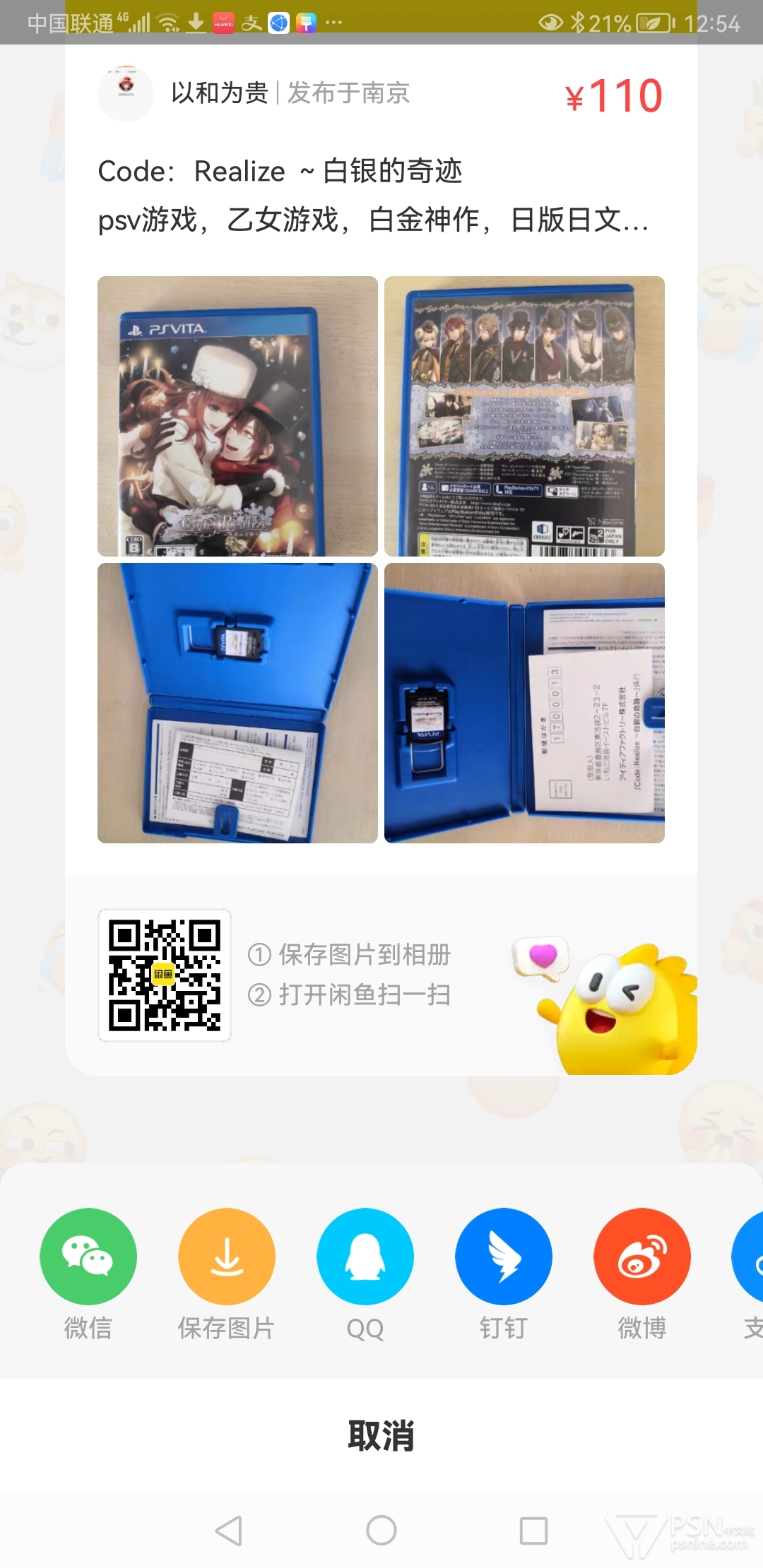The width and height of the screenshot is (763, 1568).
Task: Share the listing to WeChat (微信)
Action: (88, 1257)
